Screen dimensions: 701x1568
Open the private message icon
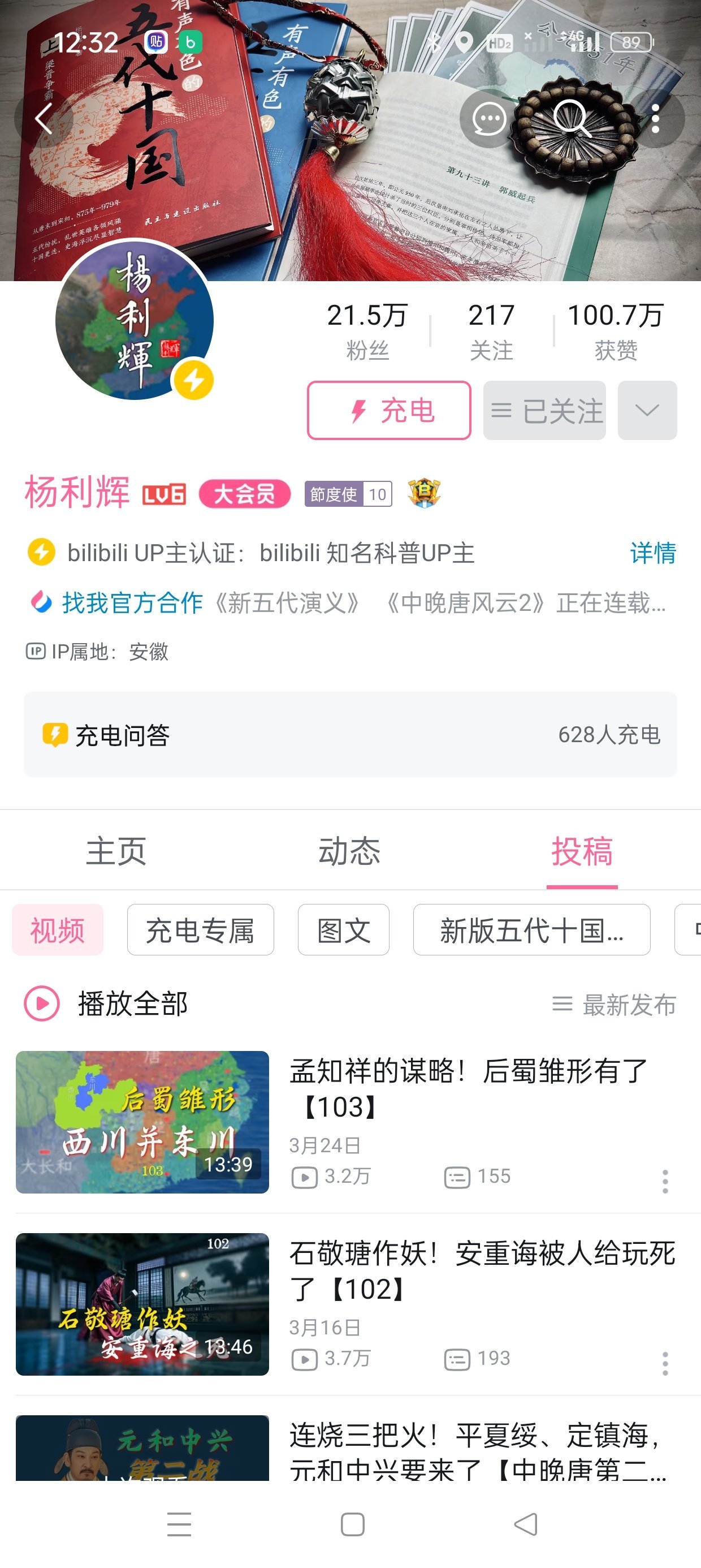coord(488,118)
